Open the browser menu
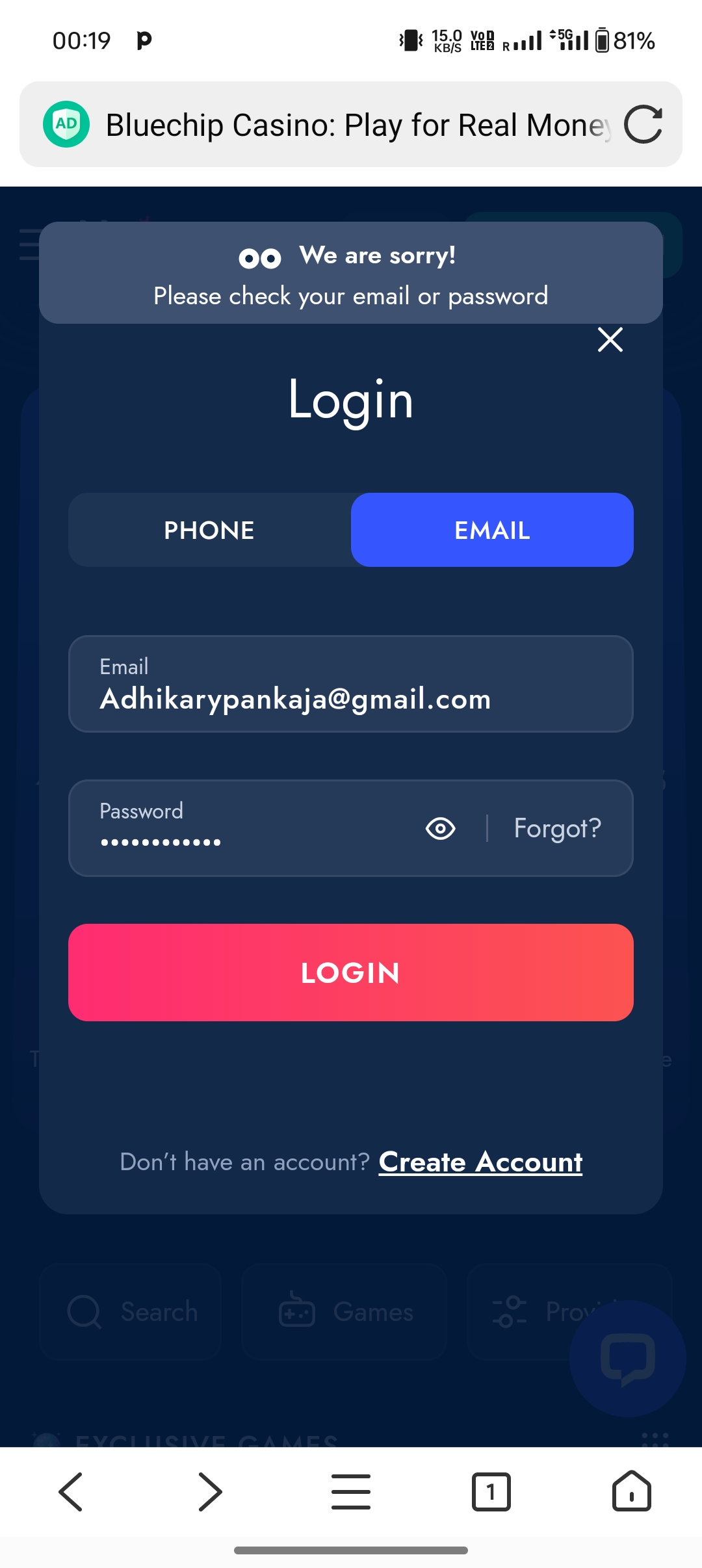Image resolution: width=702 pixels, height=1568 pixels. [351, 1492]
